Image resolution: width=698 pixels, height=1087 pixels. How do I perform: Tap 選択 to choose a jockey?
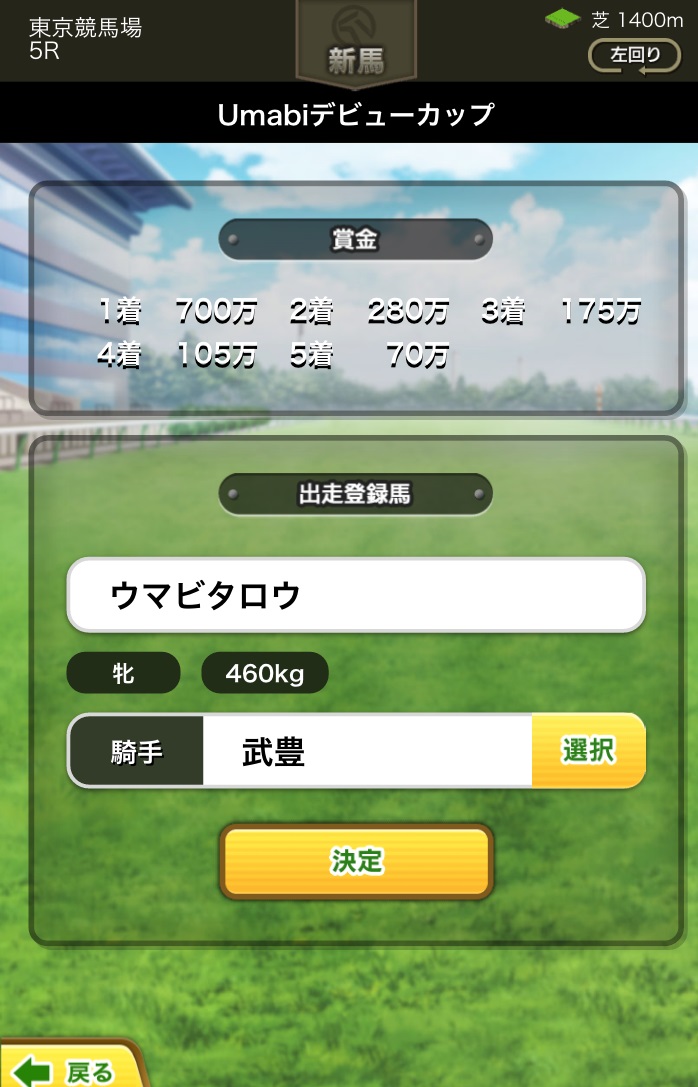[x=588, y=750]
